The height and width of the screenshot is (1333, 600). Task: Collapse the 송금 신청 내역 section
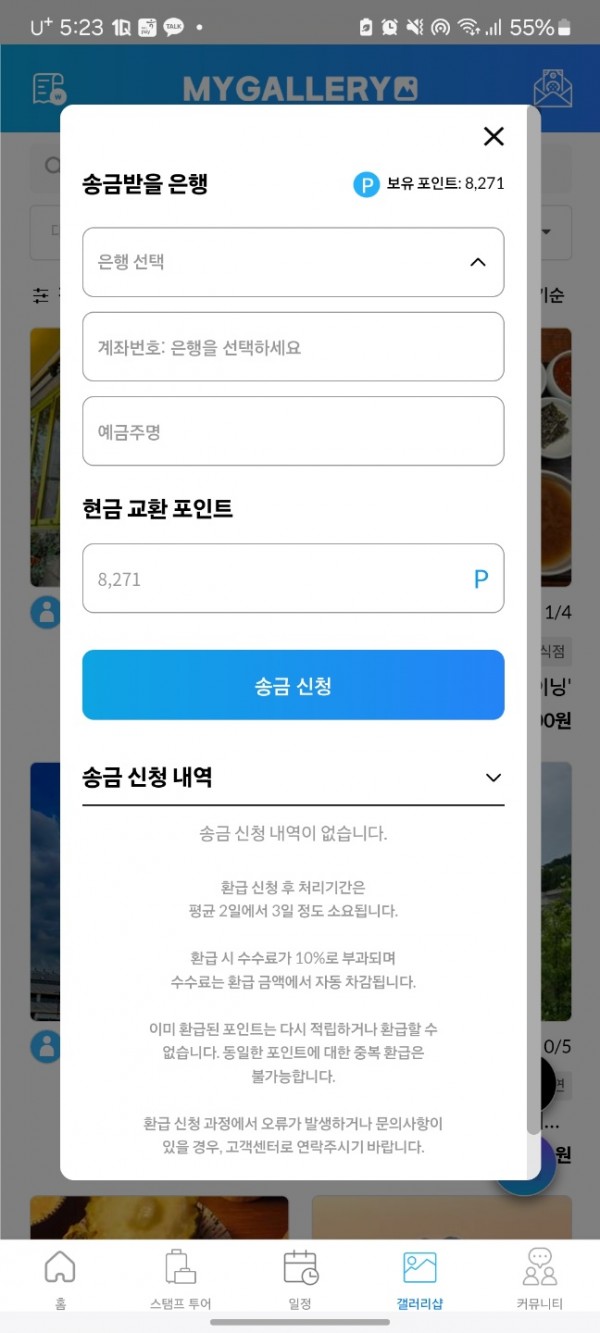[492, 778]
